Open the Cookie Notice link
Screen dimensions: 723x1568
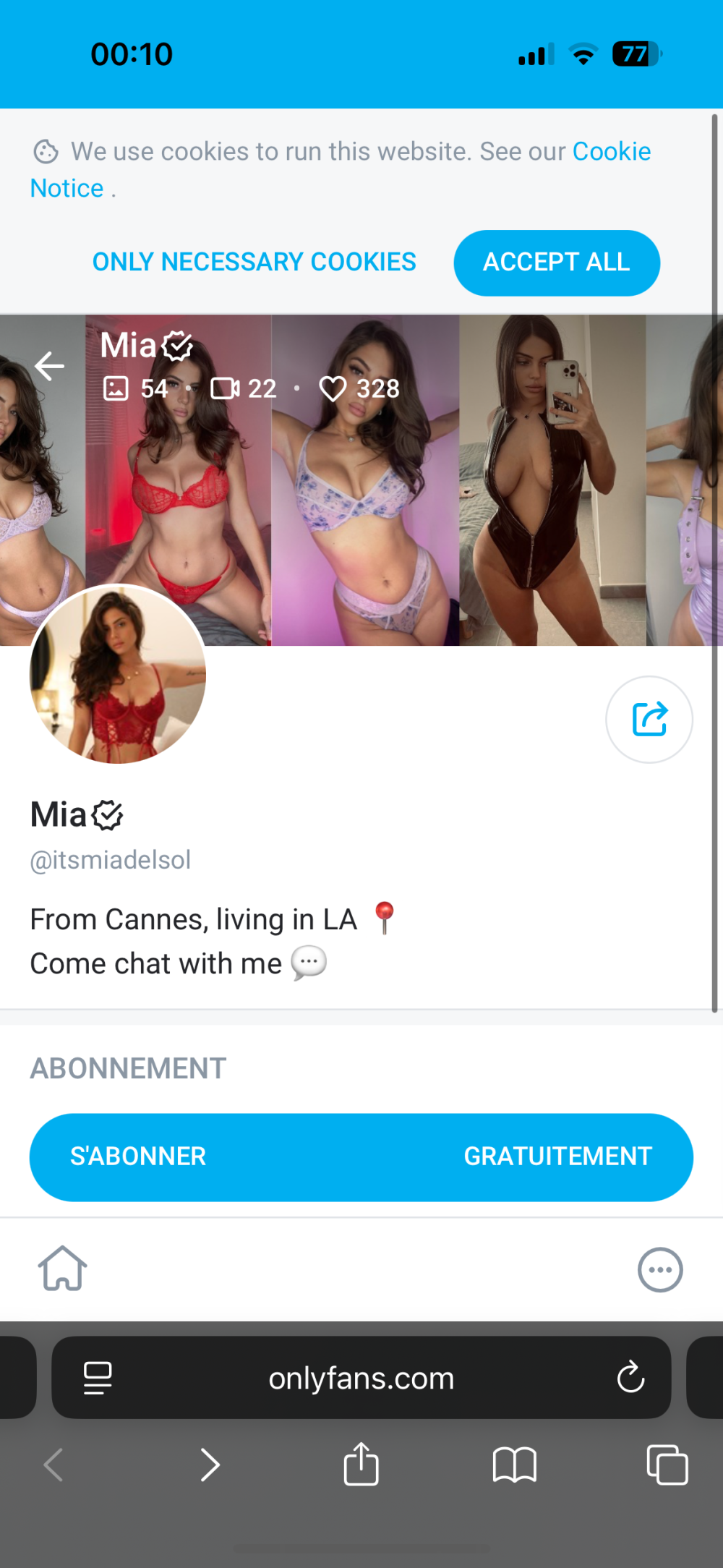point(611,152)
